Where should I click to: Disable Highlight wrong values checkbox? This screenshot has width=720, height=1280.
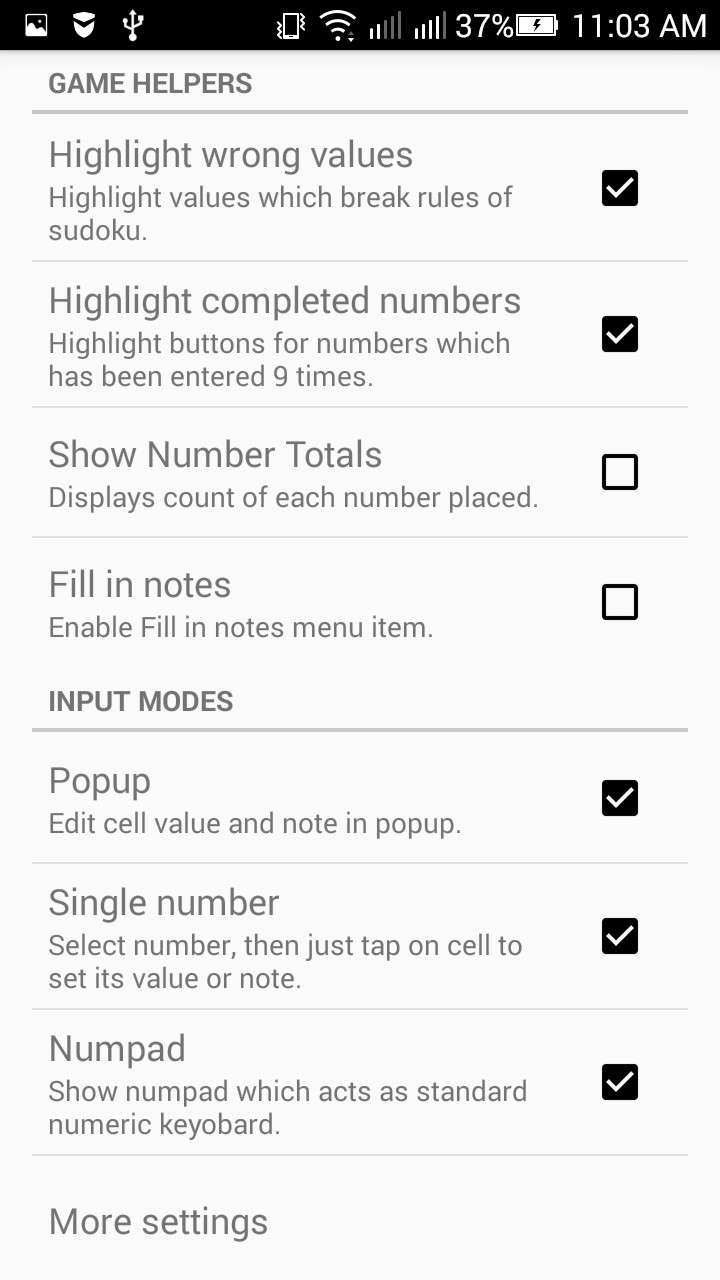(619, 188)
